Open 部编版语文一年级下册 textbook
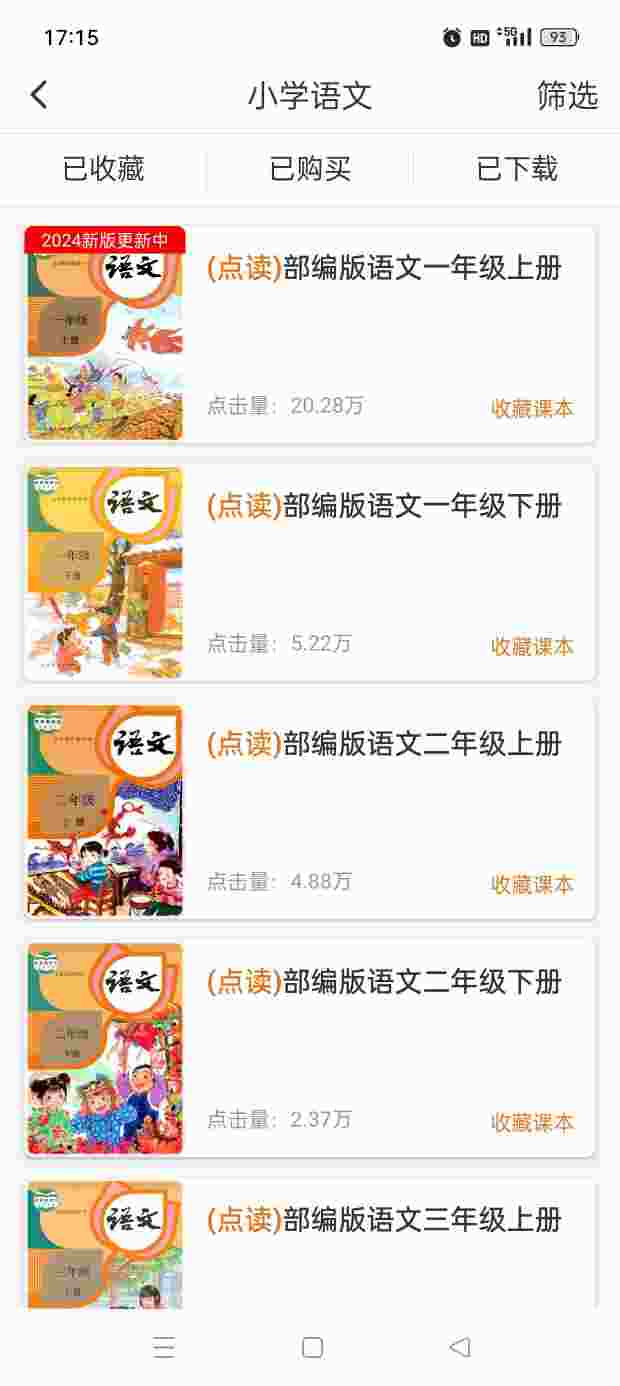This screenshot has width=620, height=1386. 384,506
